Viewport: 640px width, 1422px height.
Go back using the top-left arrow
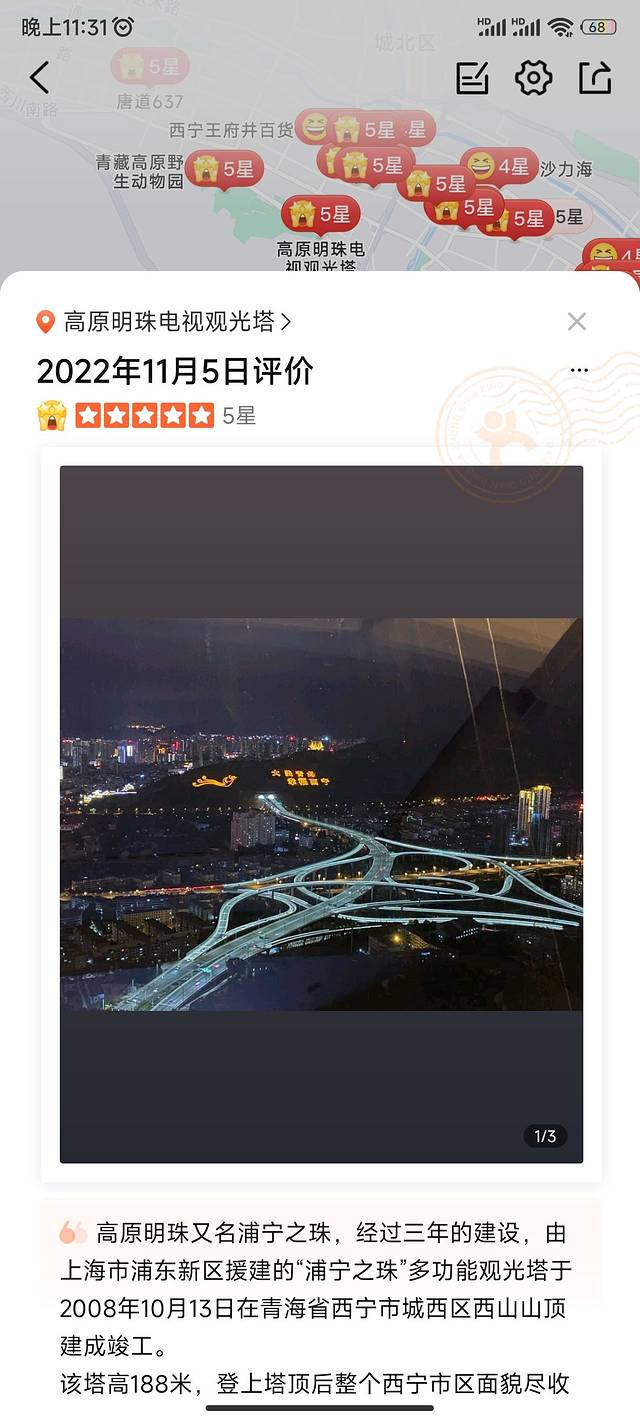(x=39, y=78)
